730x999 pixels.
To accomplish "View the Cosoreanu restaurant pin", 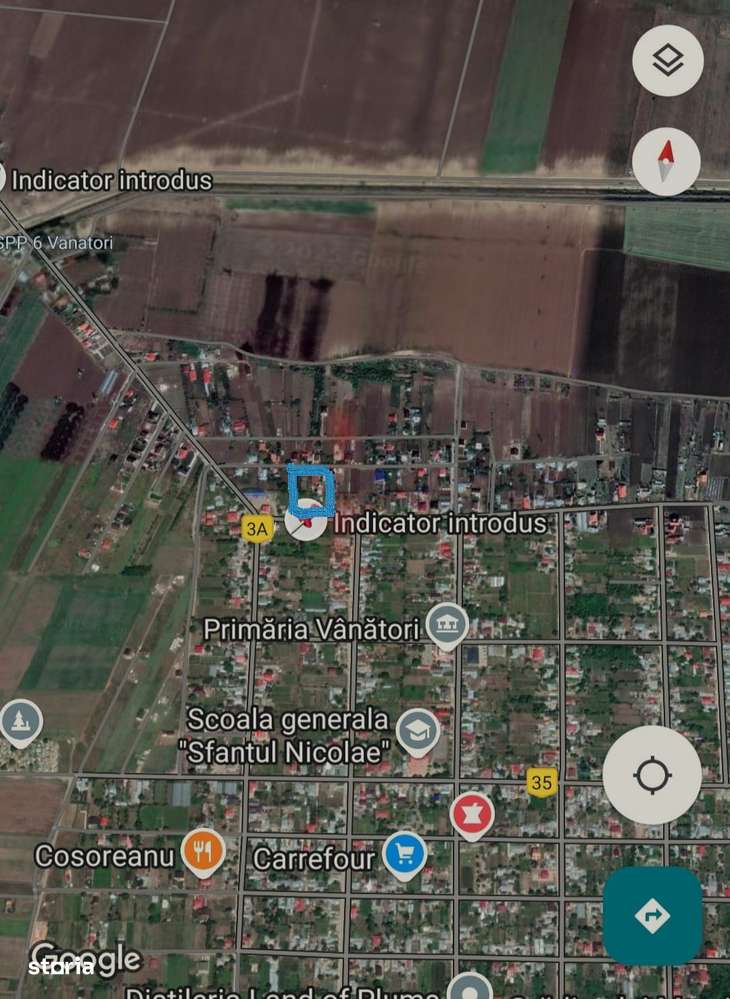I will coord(203,852).
